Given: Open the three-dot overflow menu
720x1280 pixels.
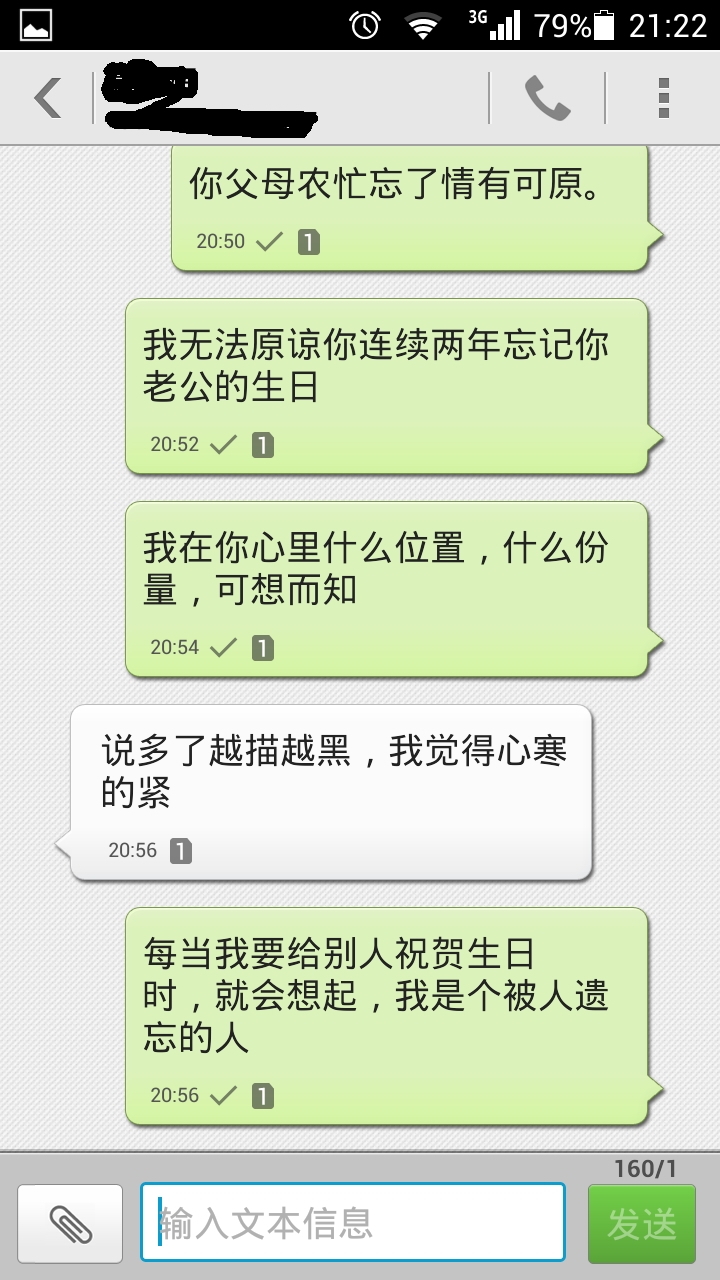Looking at the screenshot, I should click(663, 98).
